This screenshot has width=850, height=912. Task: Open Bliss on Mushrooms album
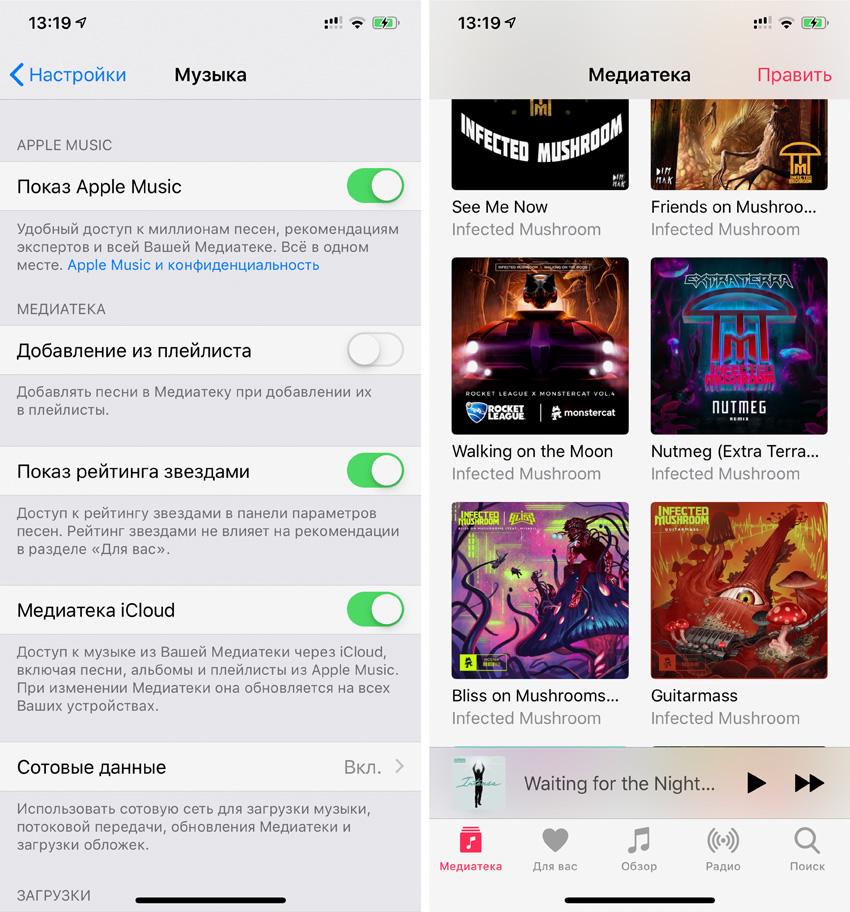[x=540, y=590]
